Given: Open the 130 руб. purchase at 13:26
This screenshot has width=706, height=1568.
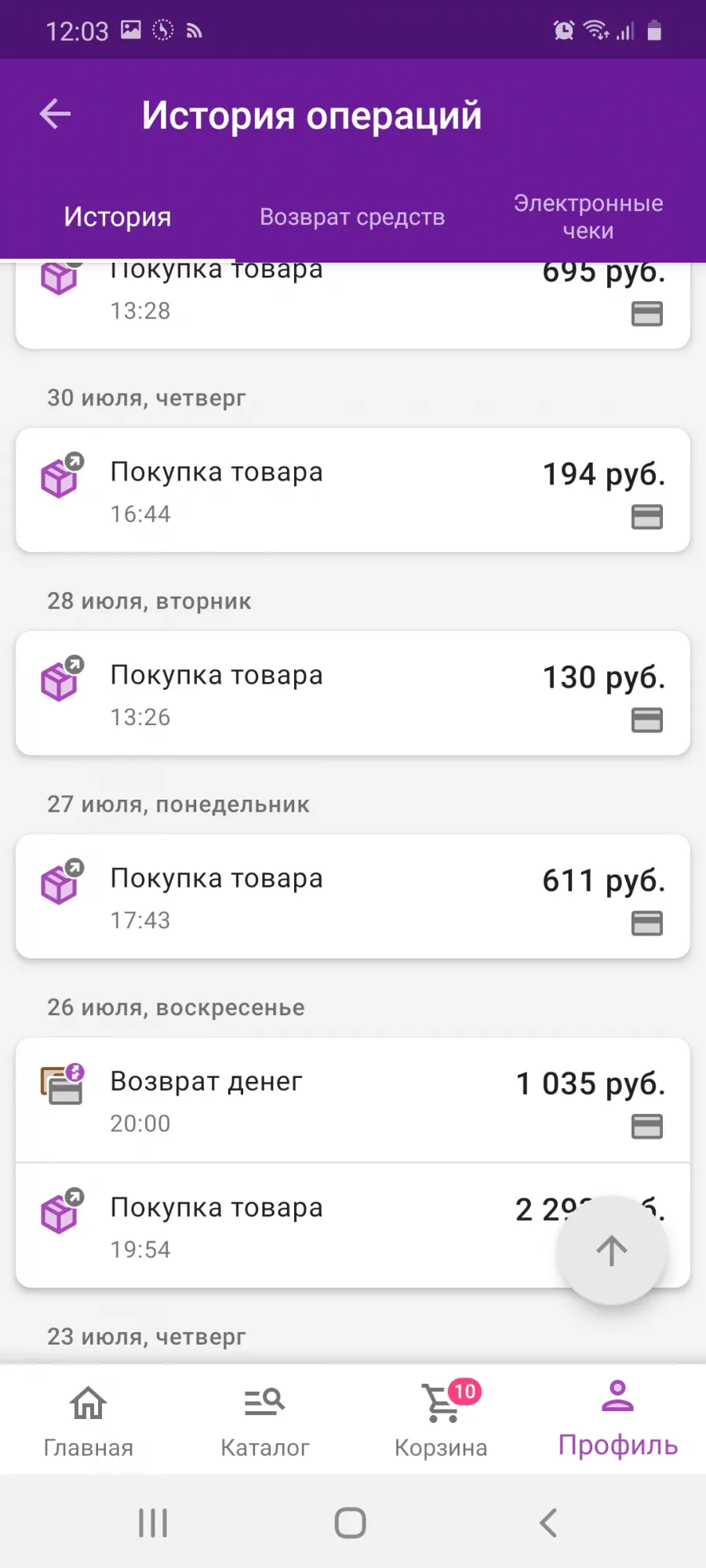Looking at the screenshot, I should (353, 694).
